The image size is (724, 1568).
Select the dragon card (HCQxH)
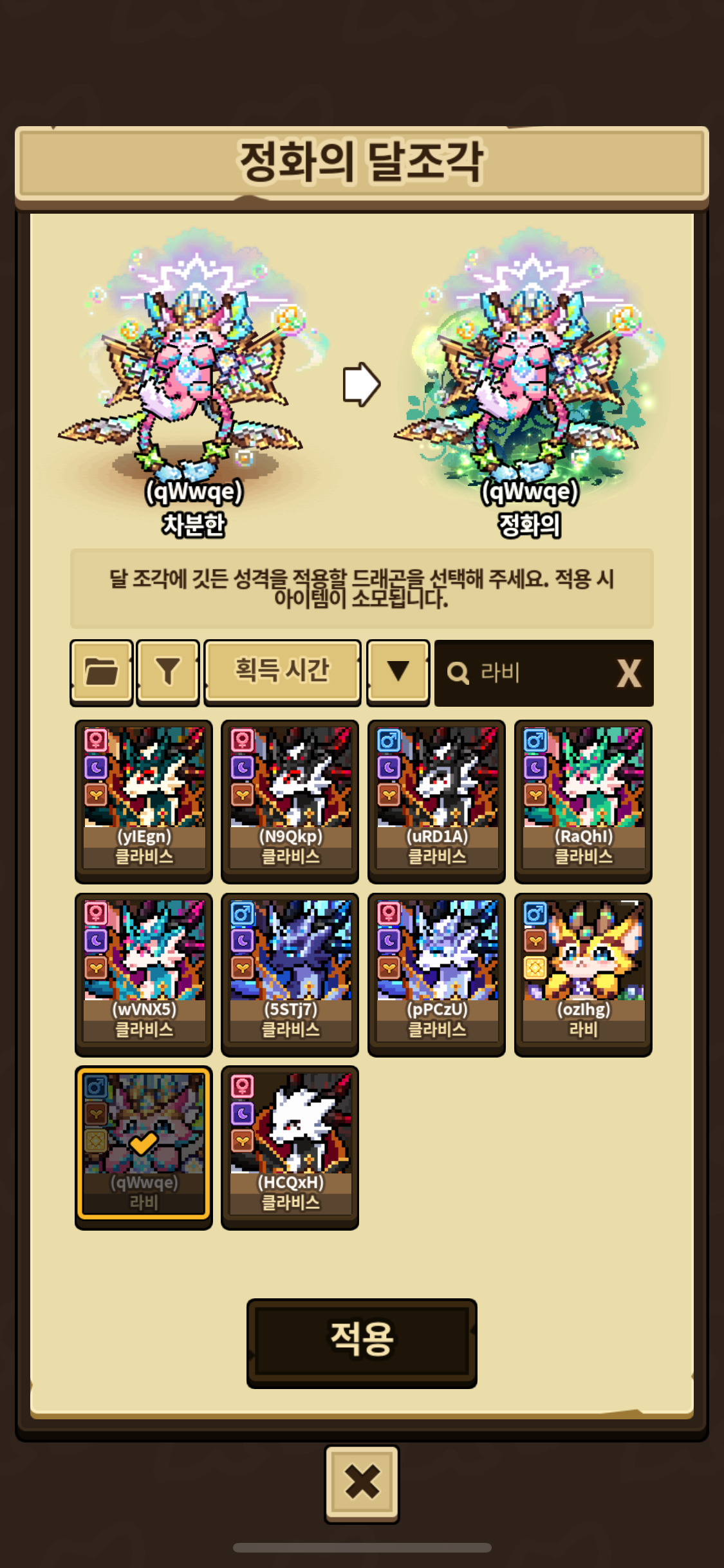tap(290, 1148)
